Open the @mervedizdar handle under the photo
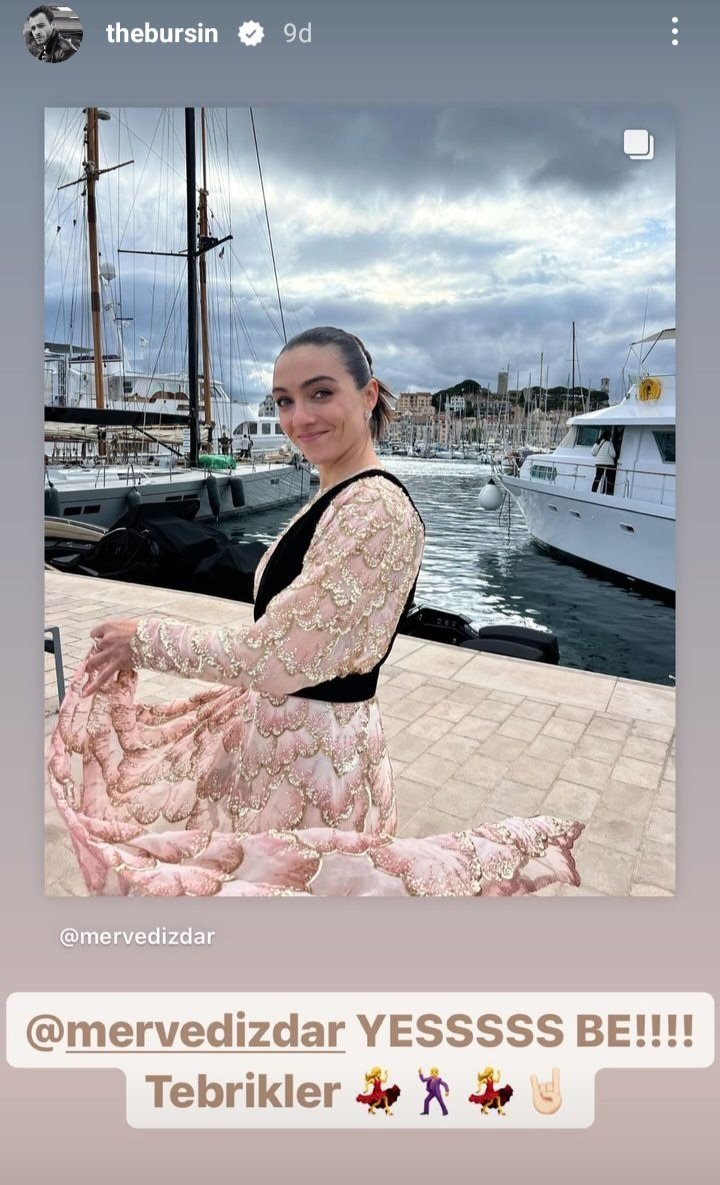 [137, 937]
